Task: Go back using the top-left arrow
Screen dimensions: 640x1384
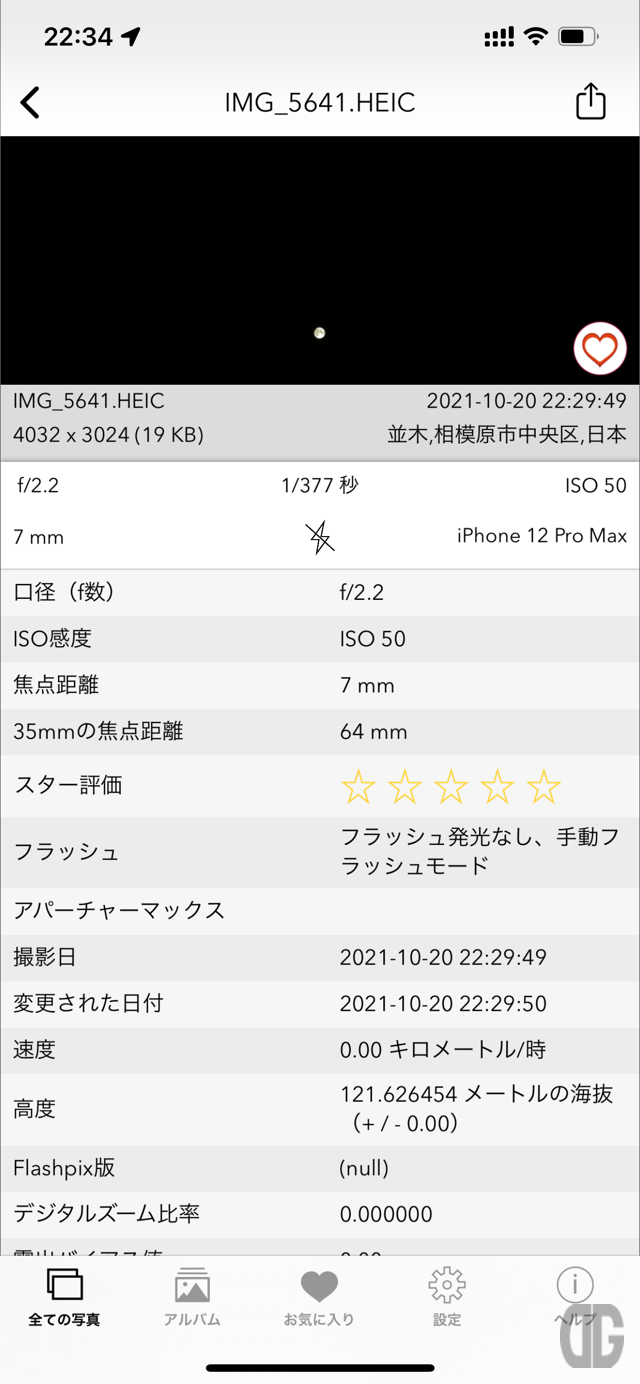Action: click(30, 102)
